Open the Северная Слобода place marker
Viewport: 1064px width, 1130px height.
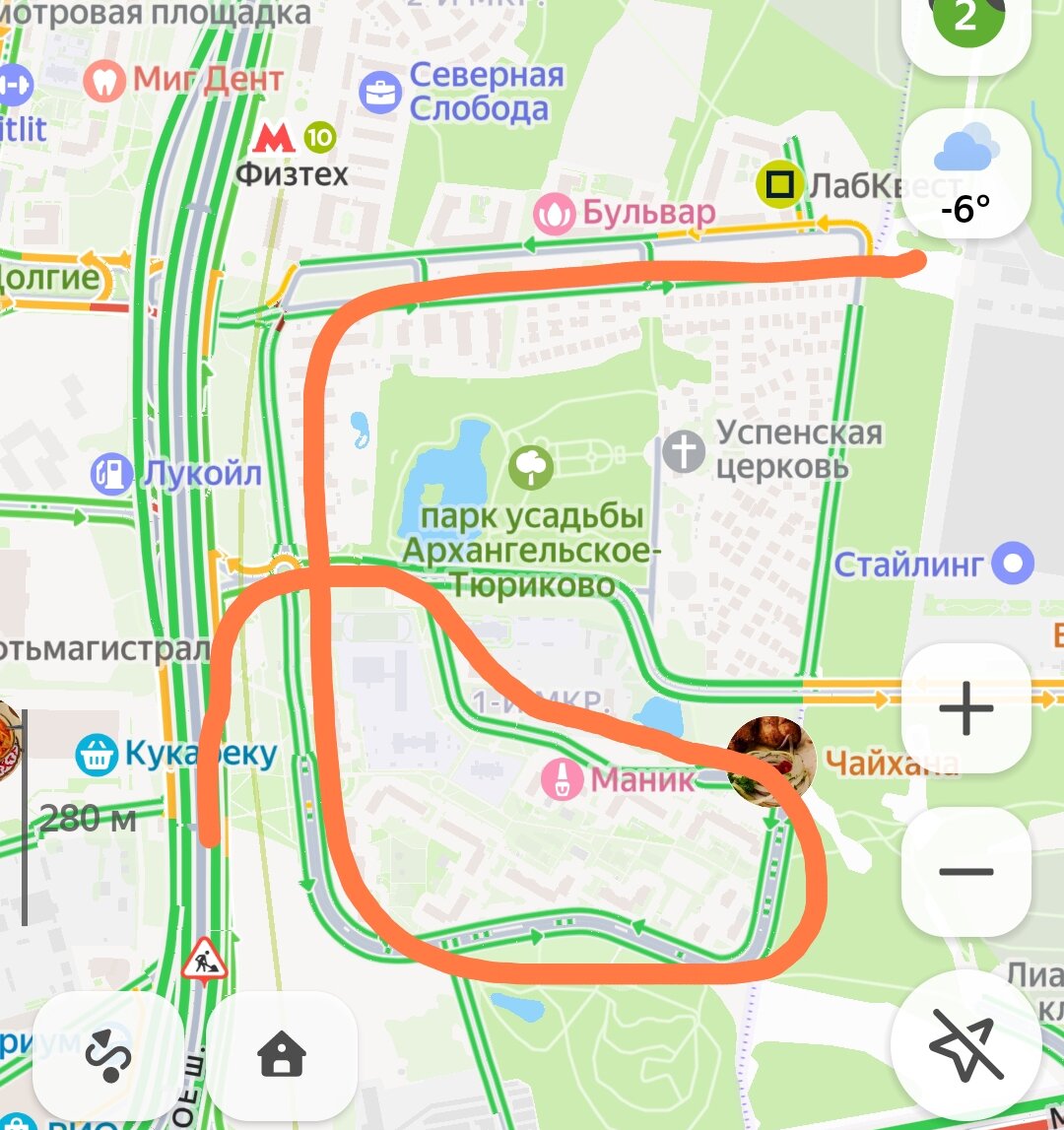click(379, 92)
